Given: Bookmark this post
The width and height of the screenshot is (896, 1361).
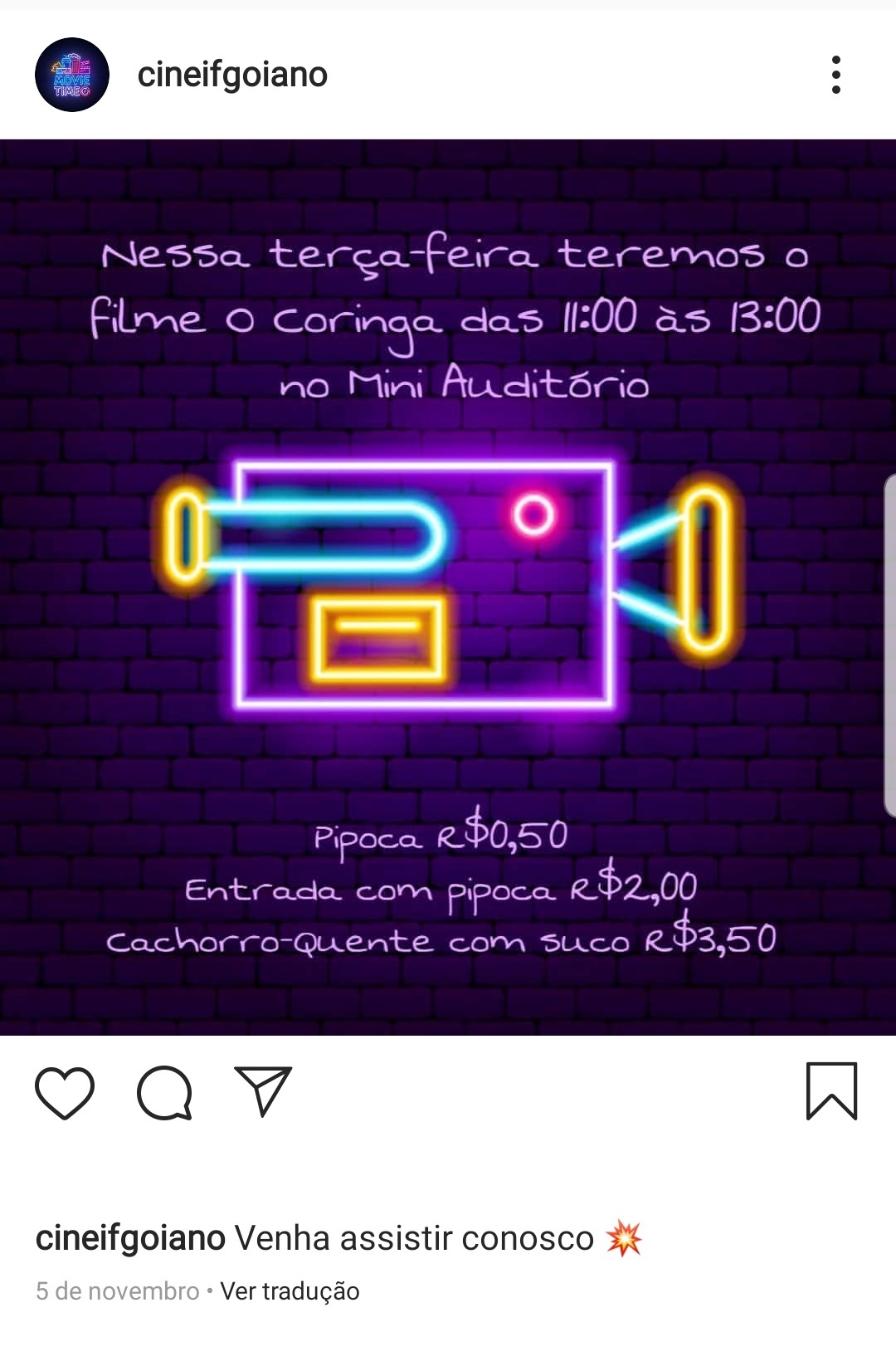Looking at the screenshot, I should point(831,1091).
